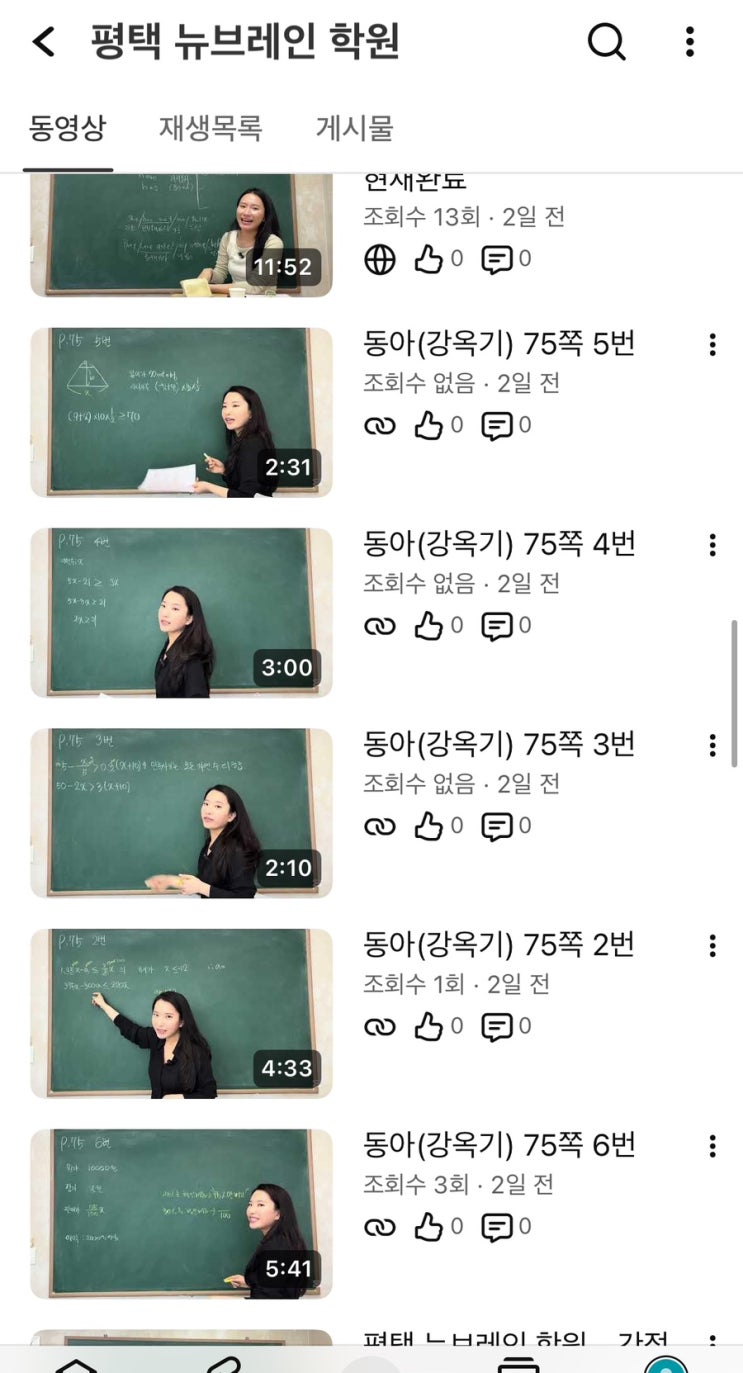
Task: Open the top-right overflow menu
Action: point(689,42)
